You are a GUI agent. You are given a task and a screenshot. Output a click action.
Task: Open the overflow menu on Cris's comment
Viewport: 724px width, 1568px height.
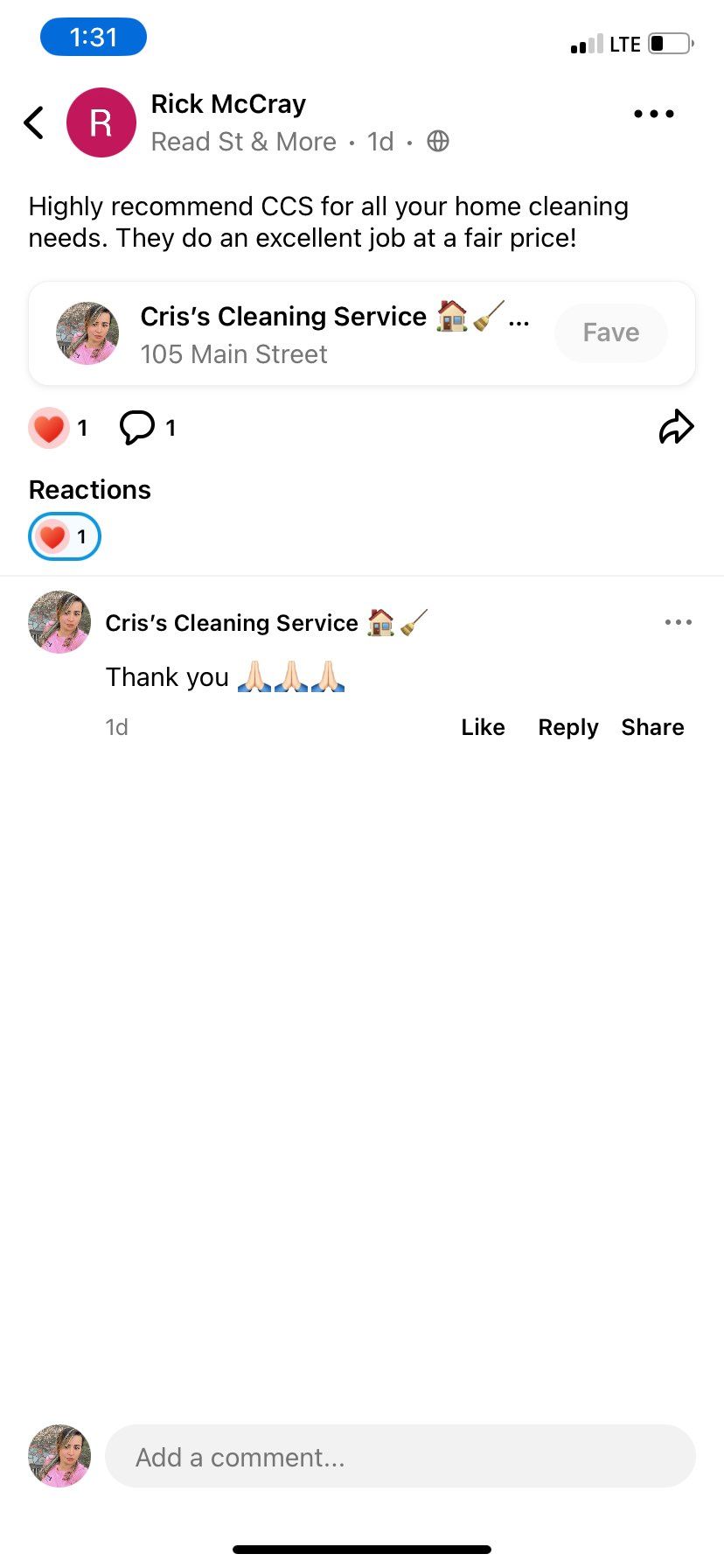point(678,622)
